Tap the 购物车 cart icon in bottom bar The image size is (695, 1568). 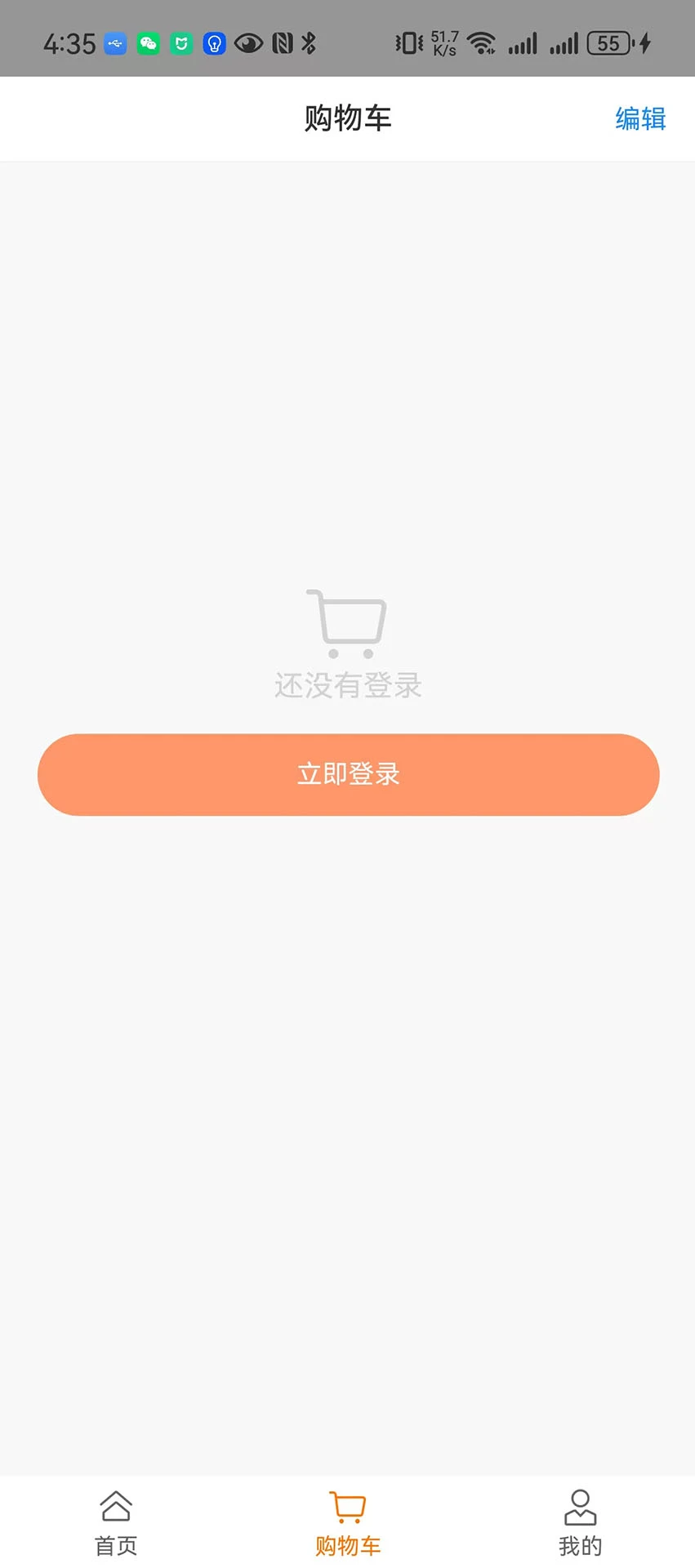pyautogui.click(x=348, y=1507)
